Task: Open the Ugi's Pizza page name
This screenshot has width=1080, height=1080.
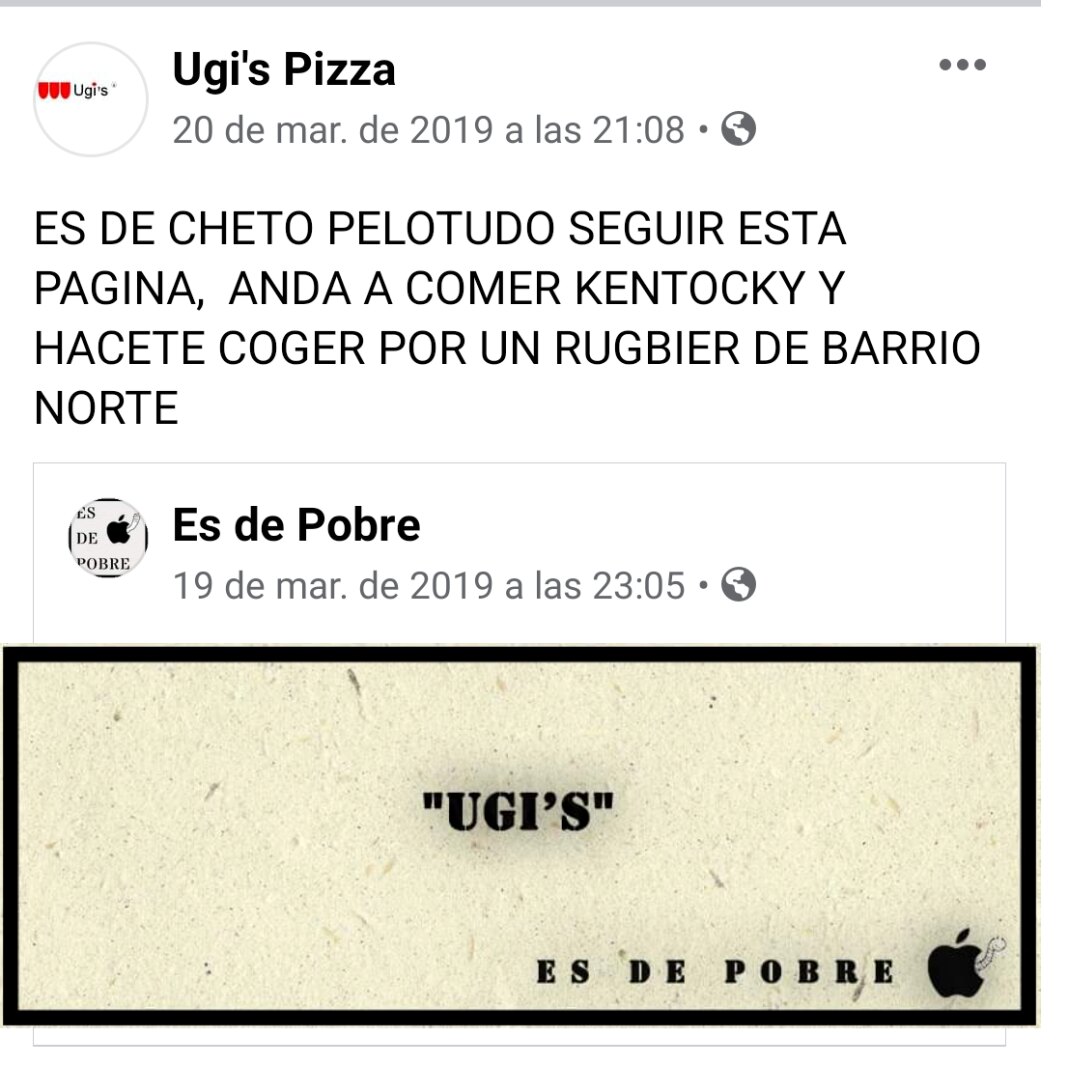Action: pos(284,70)
